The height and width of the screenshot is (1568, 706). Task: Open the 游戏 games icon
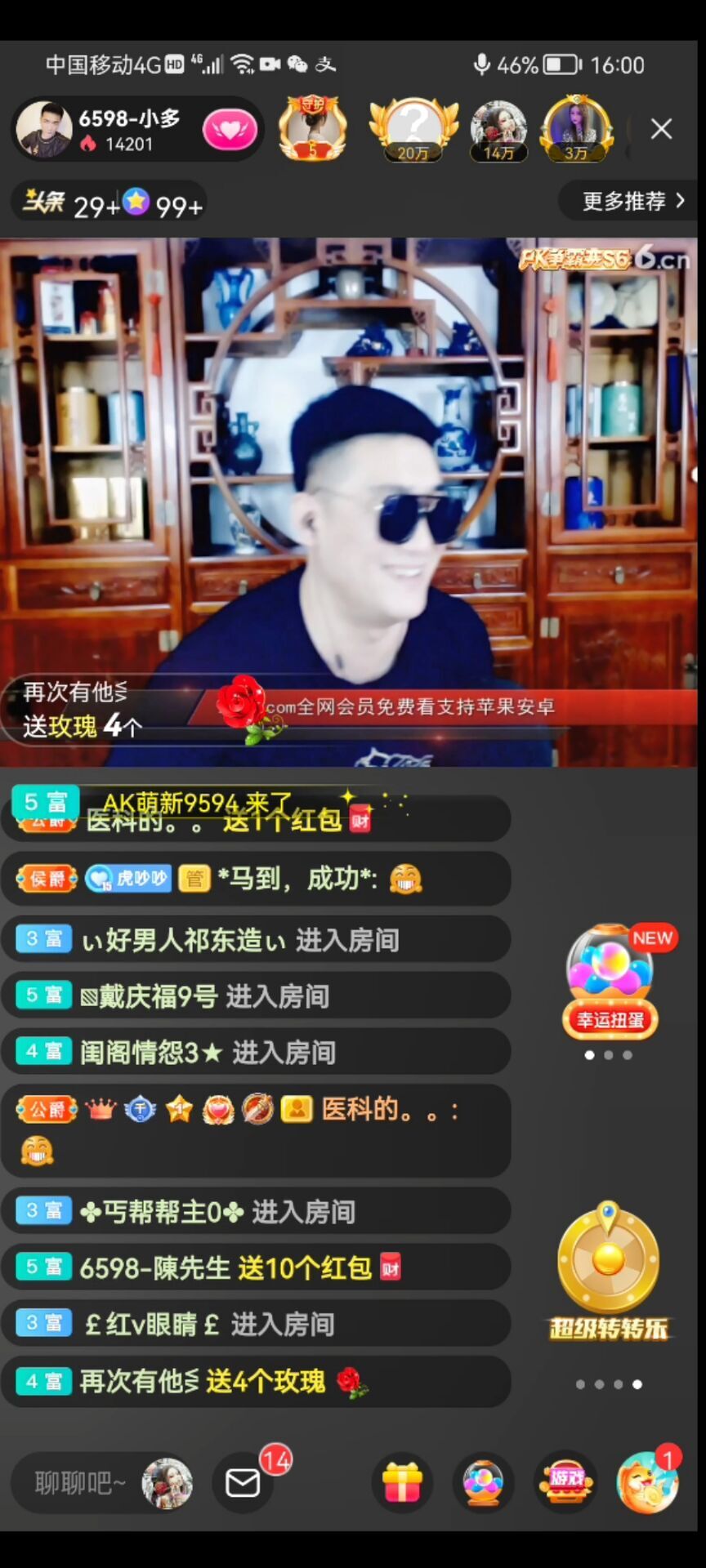tap(565, 1482)
